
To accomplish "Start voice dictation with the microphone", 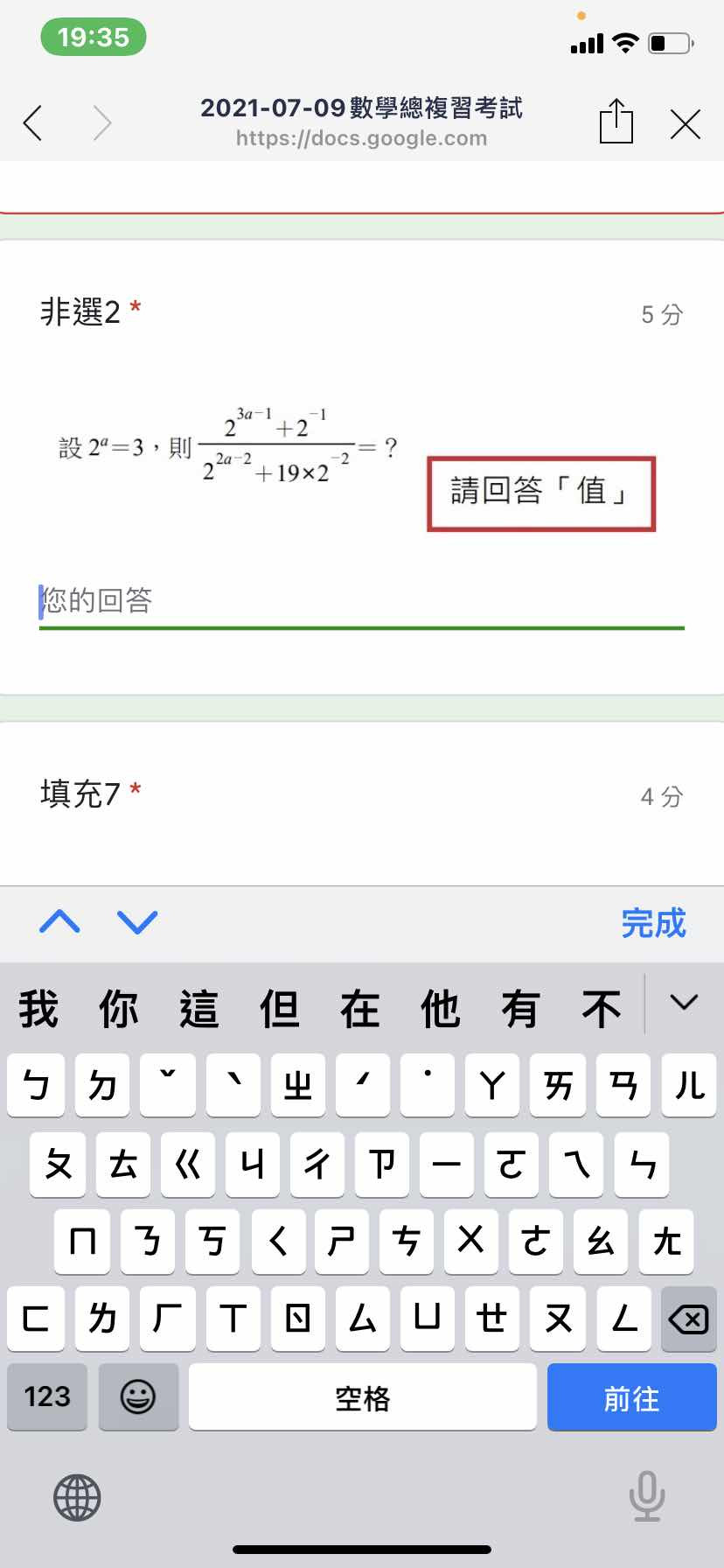I will point(646,1496).
